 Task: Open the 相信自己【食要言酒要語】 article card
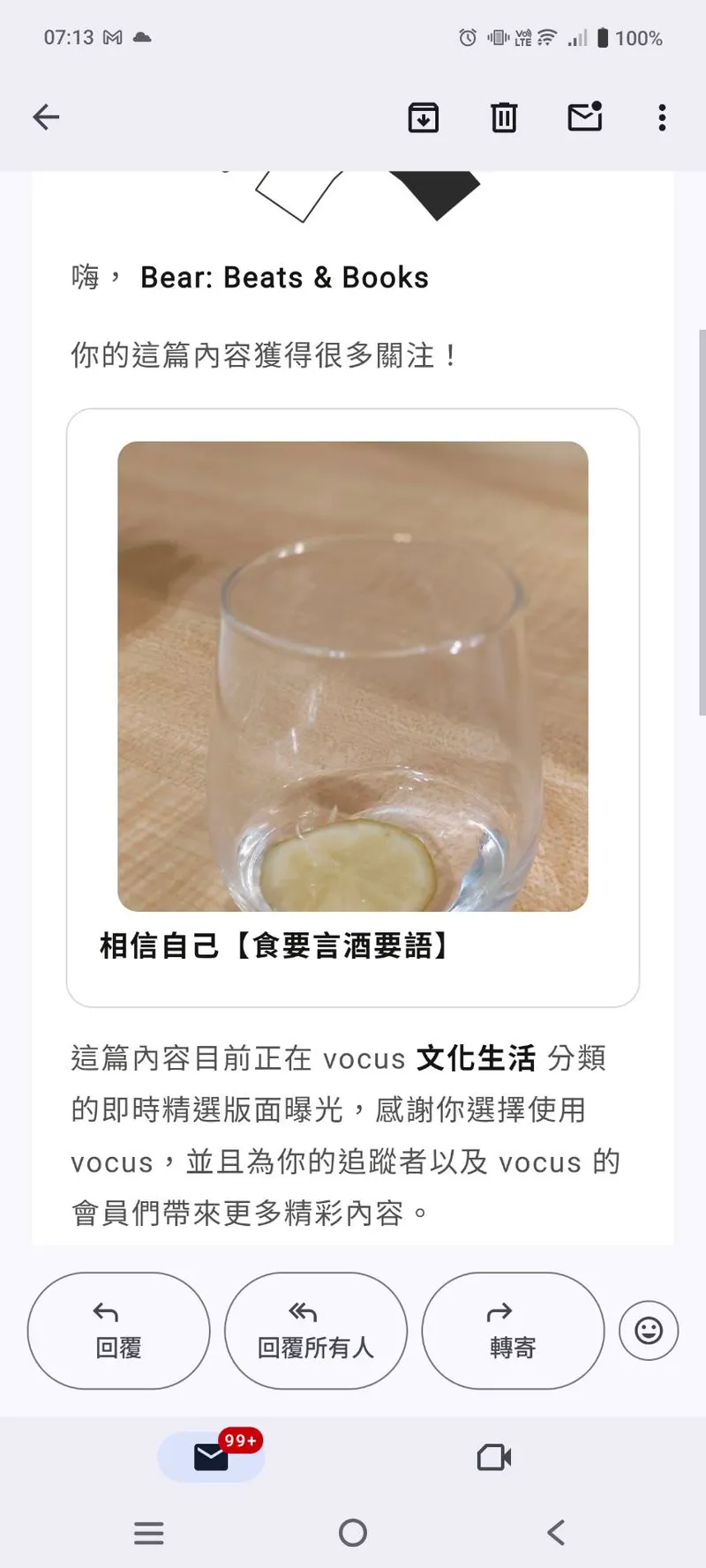pos(353,706)
